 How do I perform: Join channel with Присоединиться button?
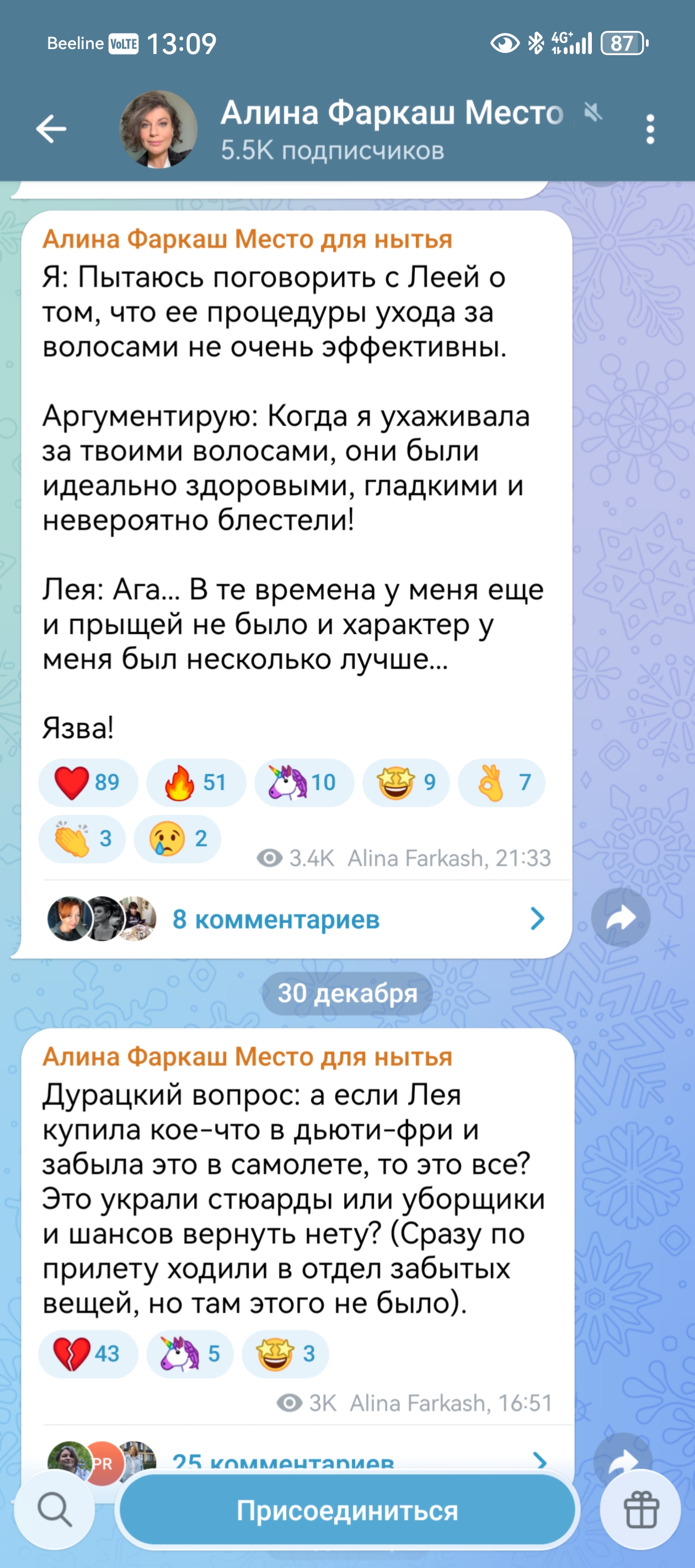pos(347,1510)
